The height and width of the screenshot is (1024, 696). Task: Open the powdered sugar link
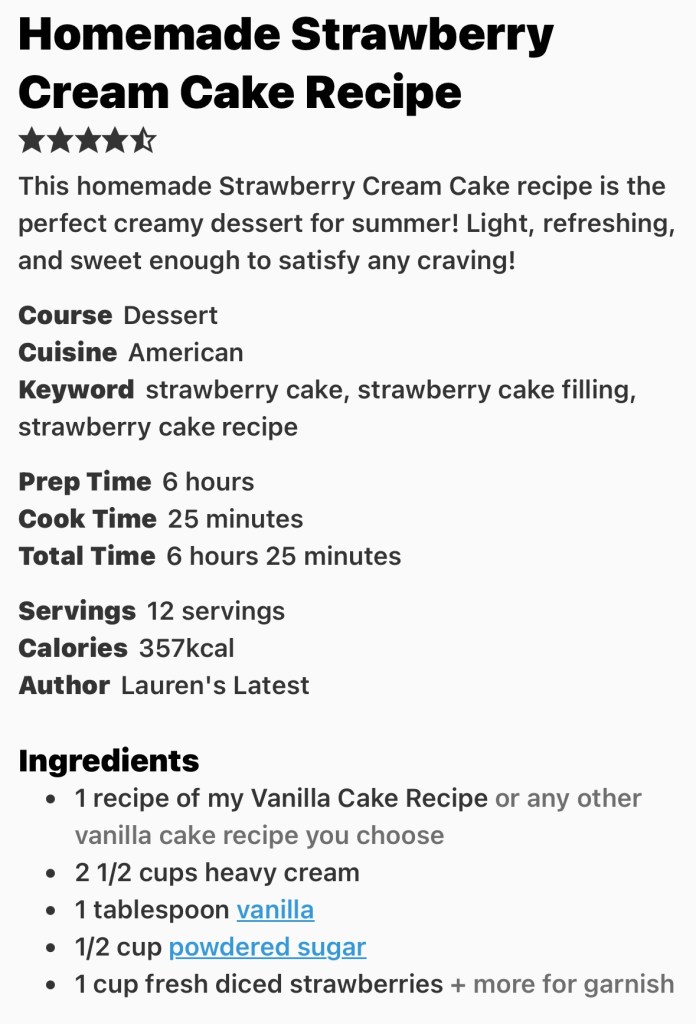[x=267, y=947]
